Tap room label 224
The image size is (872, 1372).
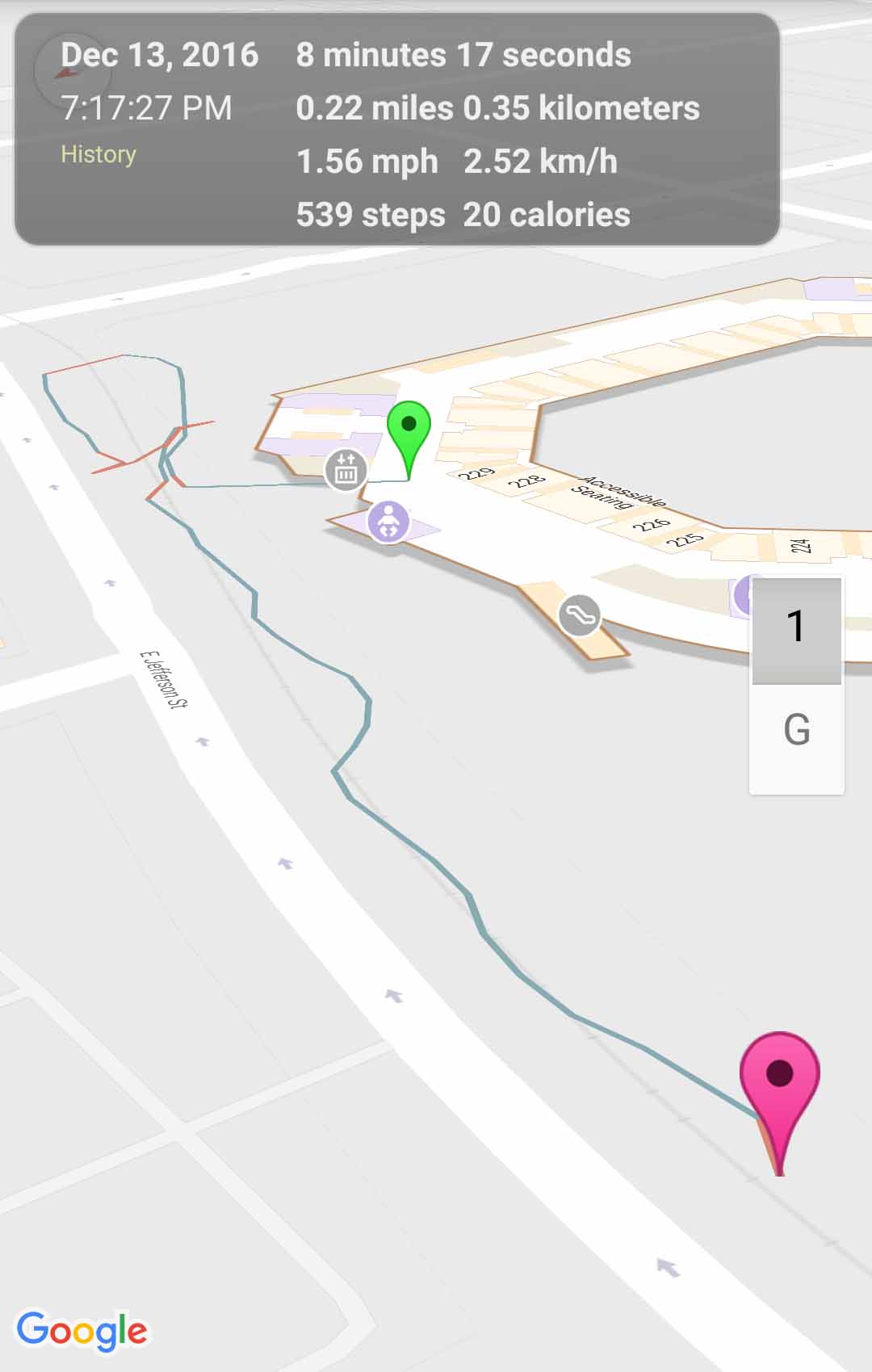[802, 545]
